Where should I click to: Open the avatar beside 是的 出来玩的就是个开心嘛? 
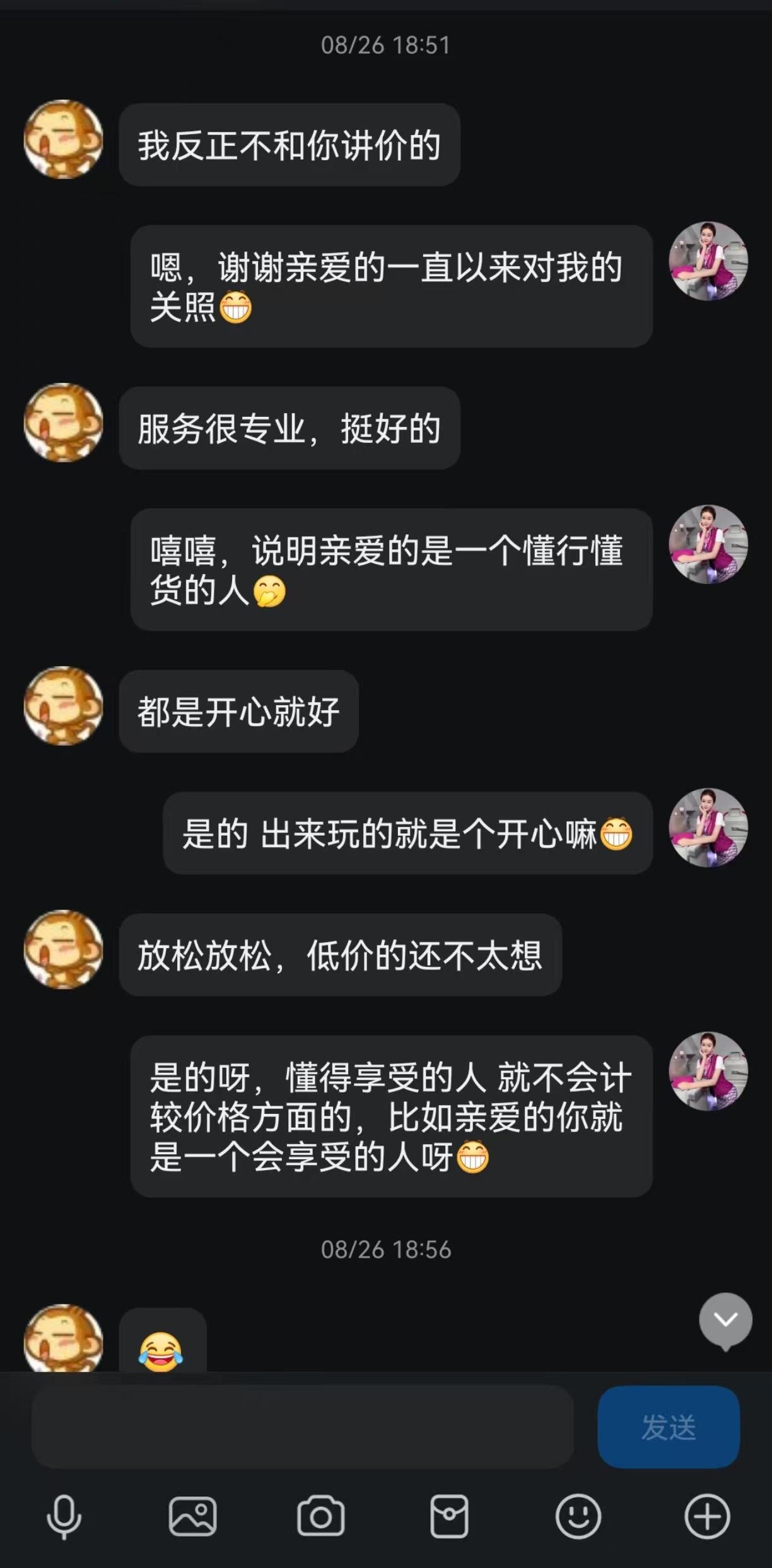tap(708, 827)
